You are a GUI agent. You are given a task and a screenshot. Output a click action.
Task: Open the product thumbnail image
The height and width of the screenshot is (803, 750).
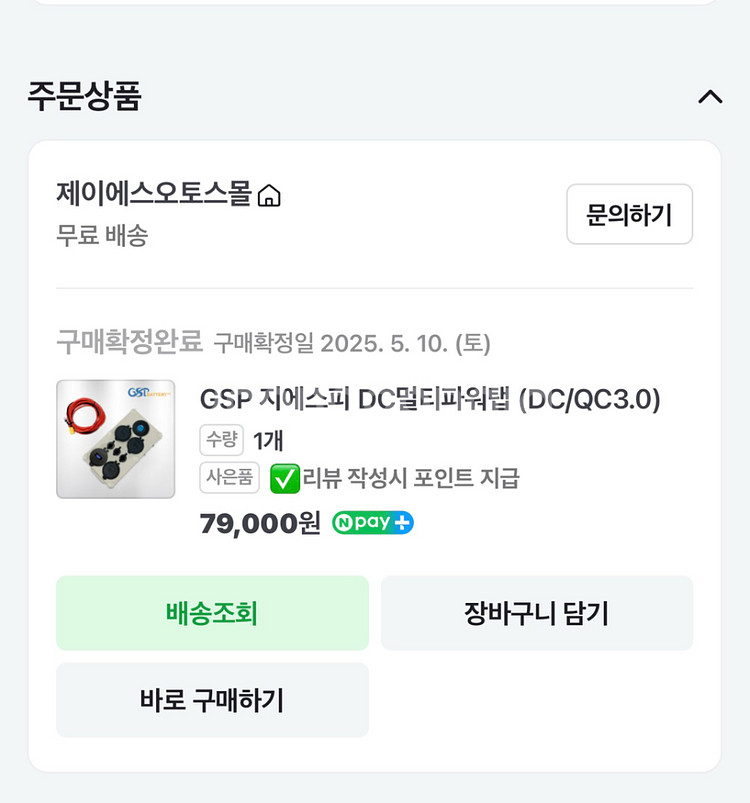click(115, 440)
